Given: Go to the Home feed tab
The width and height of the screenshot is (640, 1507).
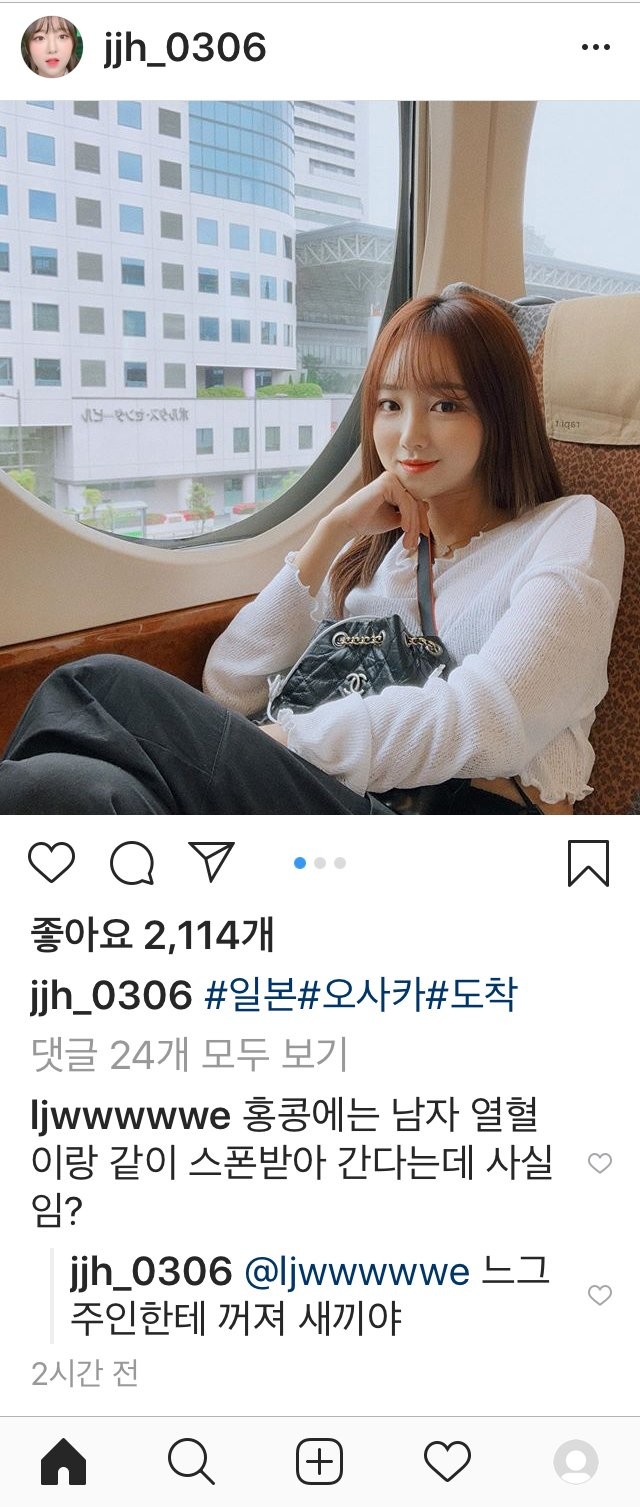Looking at the screenshot, I should (x=63, y=1463).
